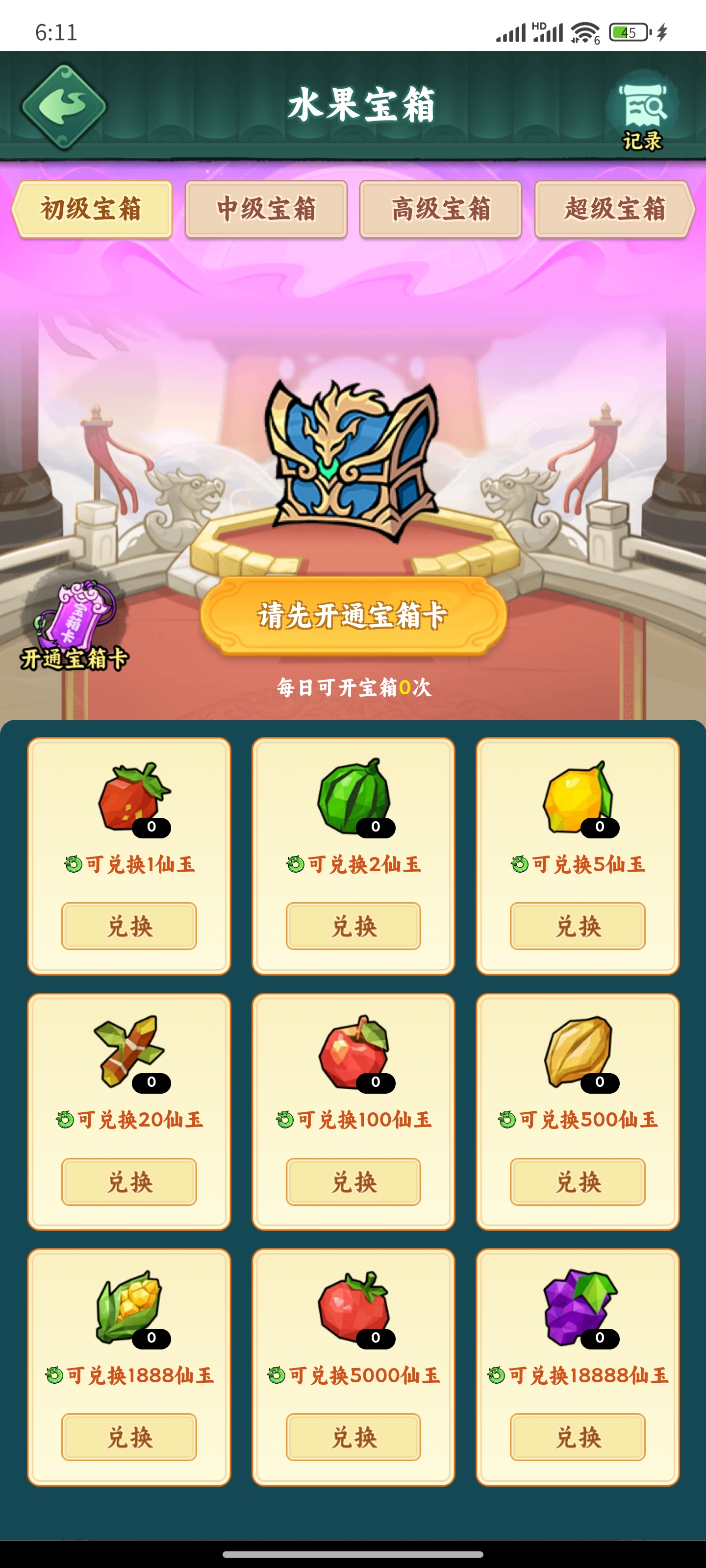Exchange the grapes for 18888仙玉

click(578, 1437)
